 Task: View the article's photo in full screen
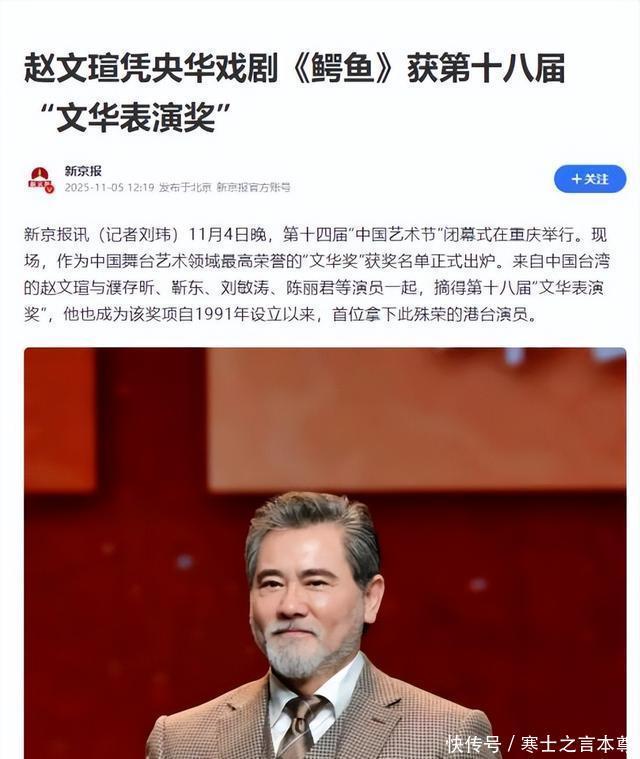pos(325,550)
